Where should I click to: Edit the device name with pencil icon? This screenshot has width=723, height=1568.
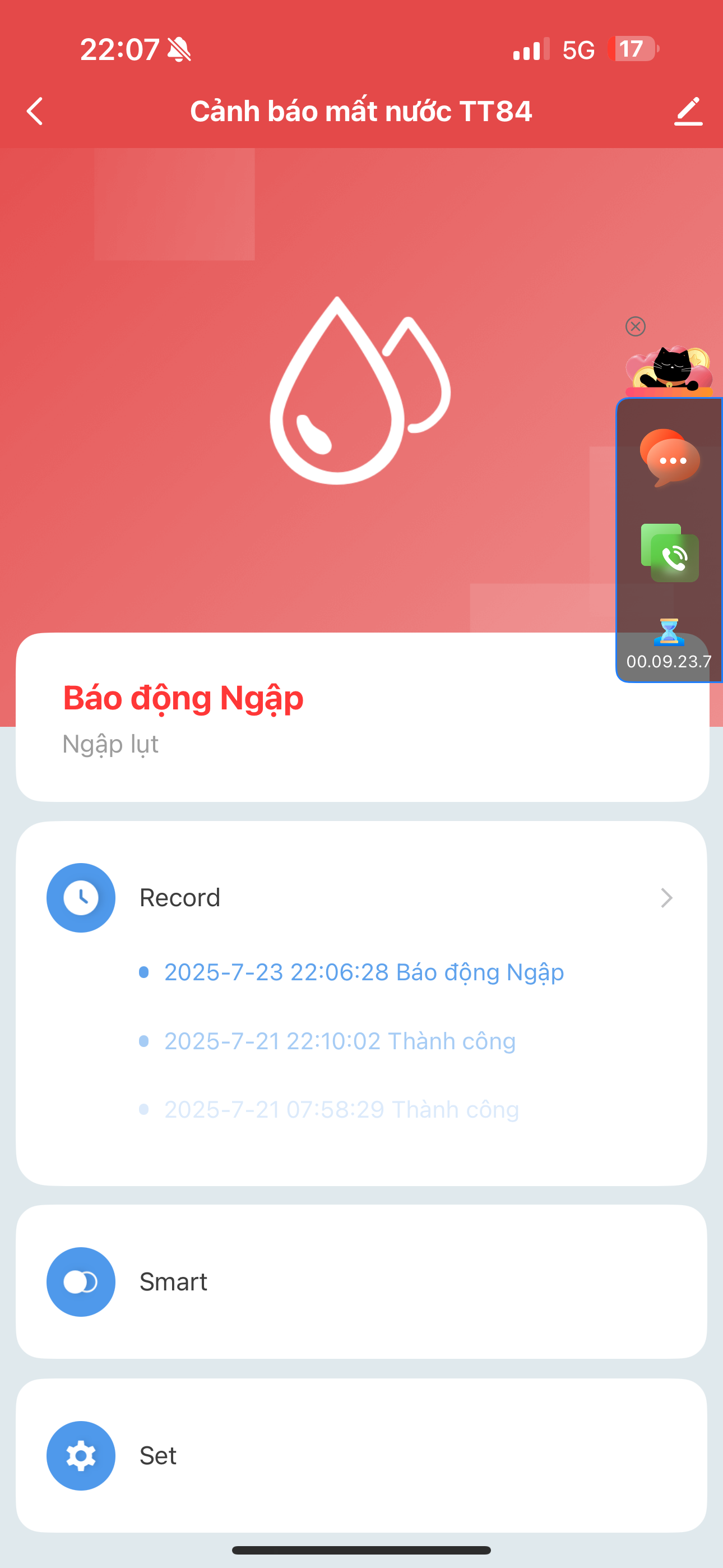point(688,112)
